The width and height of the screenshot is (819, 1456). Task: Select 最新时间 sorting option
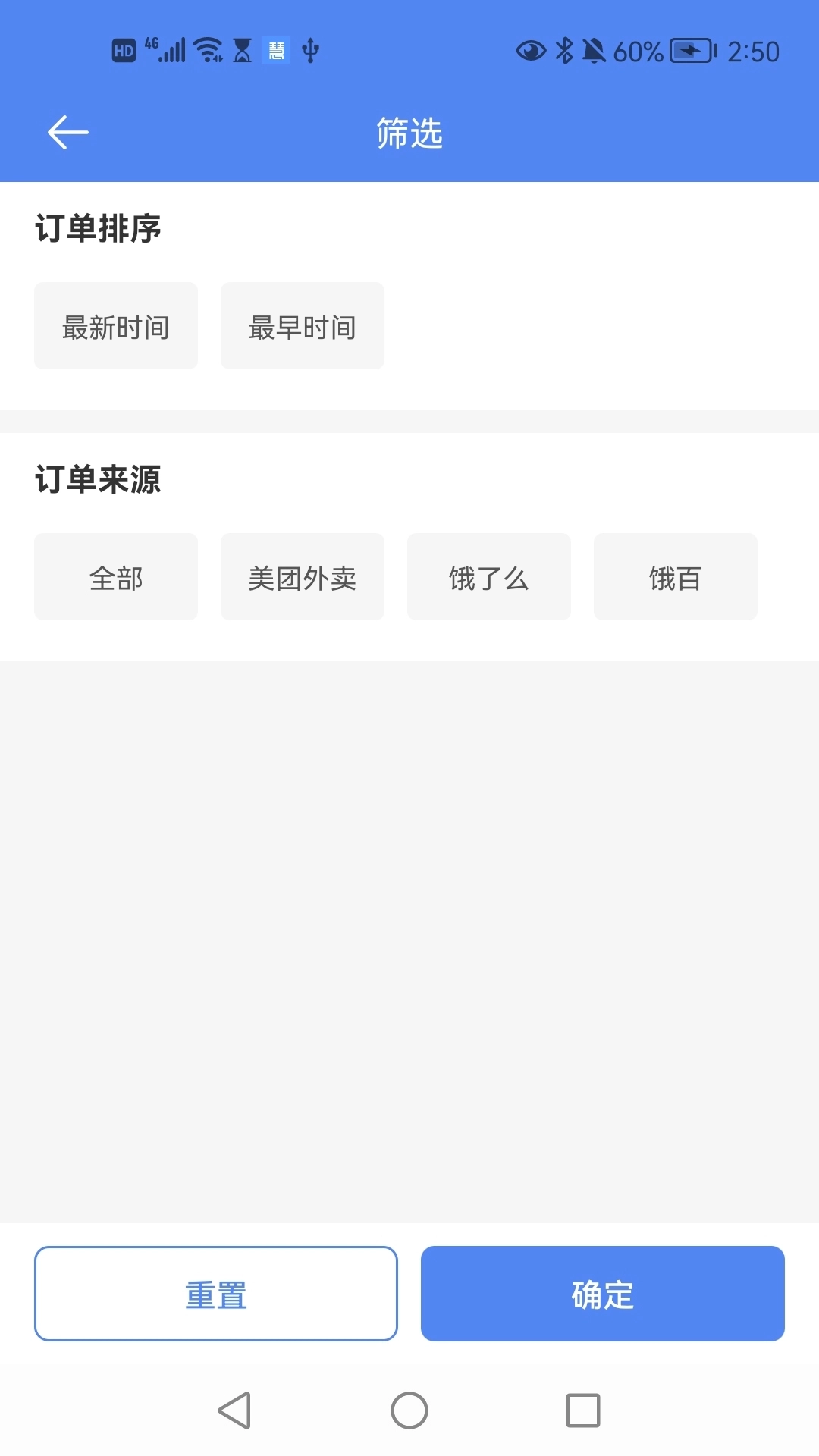click(115, 325)
